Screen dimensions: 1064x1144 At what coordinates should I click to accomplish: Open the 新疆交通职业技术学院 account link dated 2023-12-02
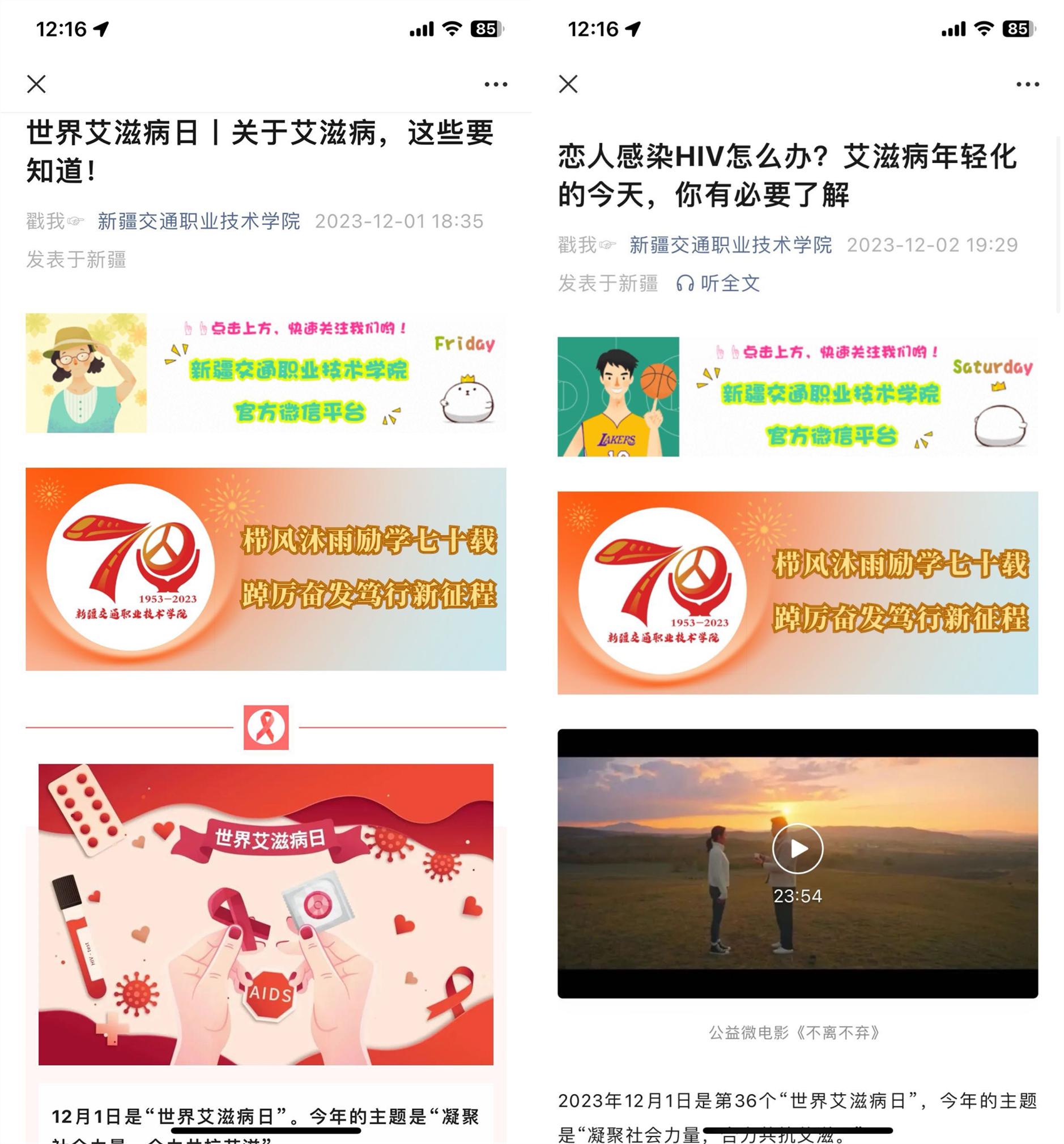pyautogui.click(x=731, y=245)
